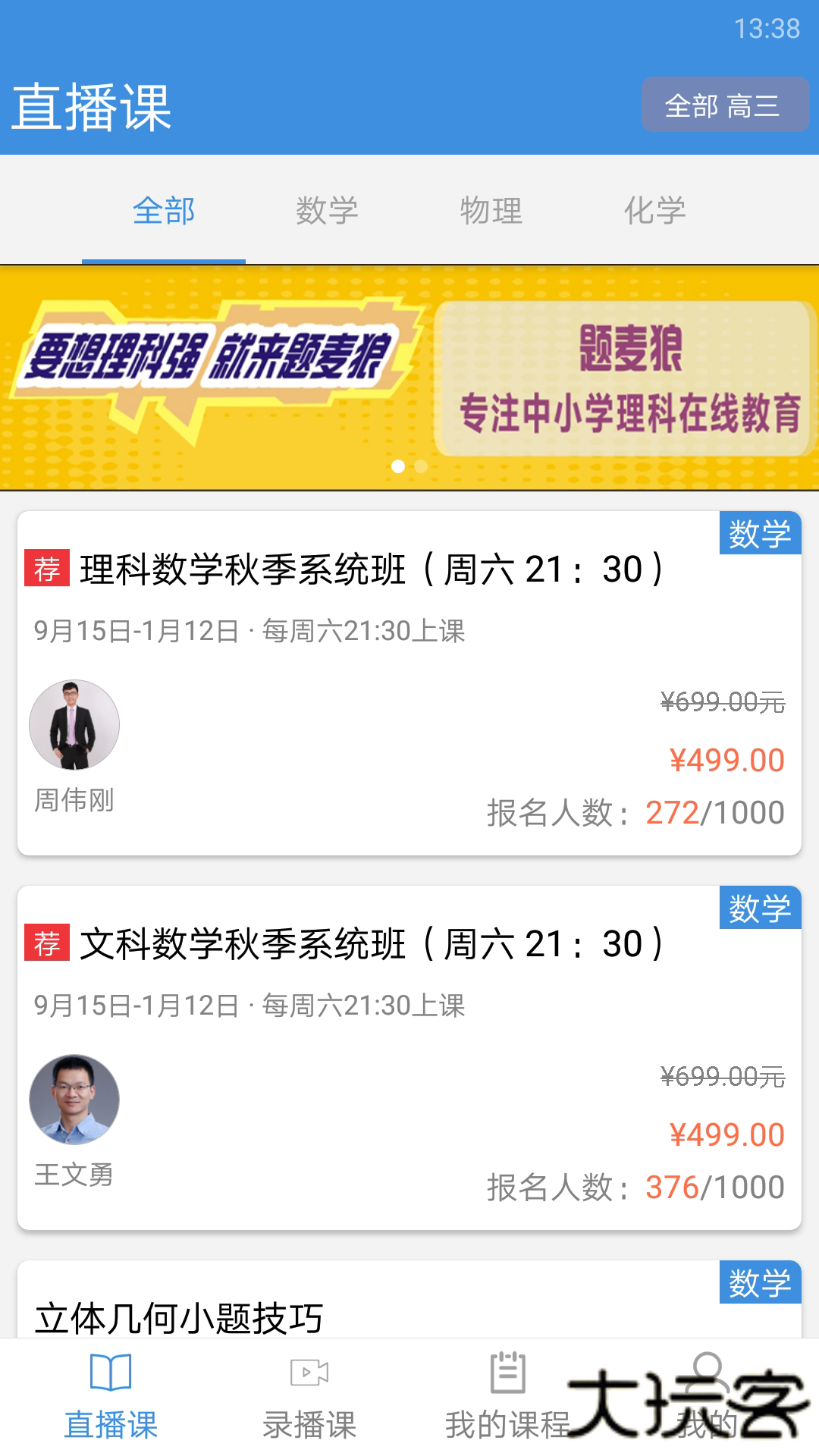The height and width of the screenshot is (1456, 819).
Task: Select the active carousel indicator dot
Action: (x=397, y=468)
